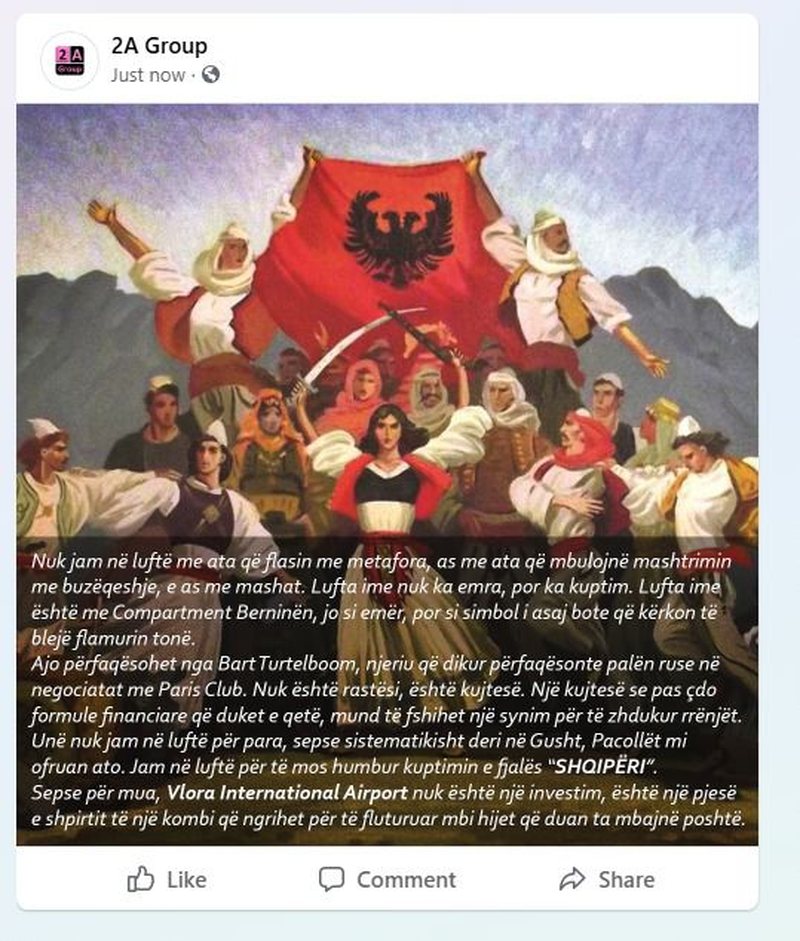Open the 2A Group profile picture
Screen dimensions: 800x941
pos(69,61)
